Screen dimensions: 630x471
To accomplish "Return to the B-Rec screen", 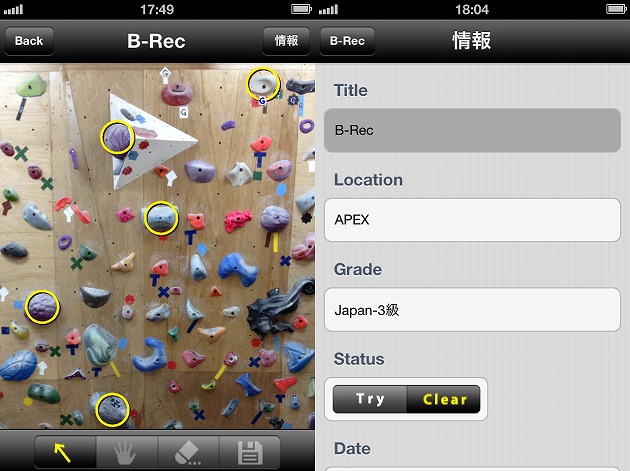I will 347,41.
